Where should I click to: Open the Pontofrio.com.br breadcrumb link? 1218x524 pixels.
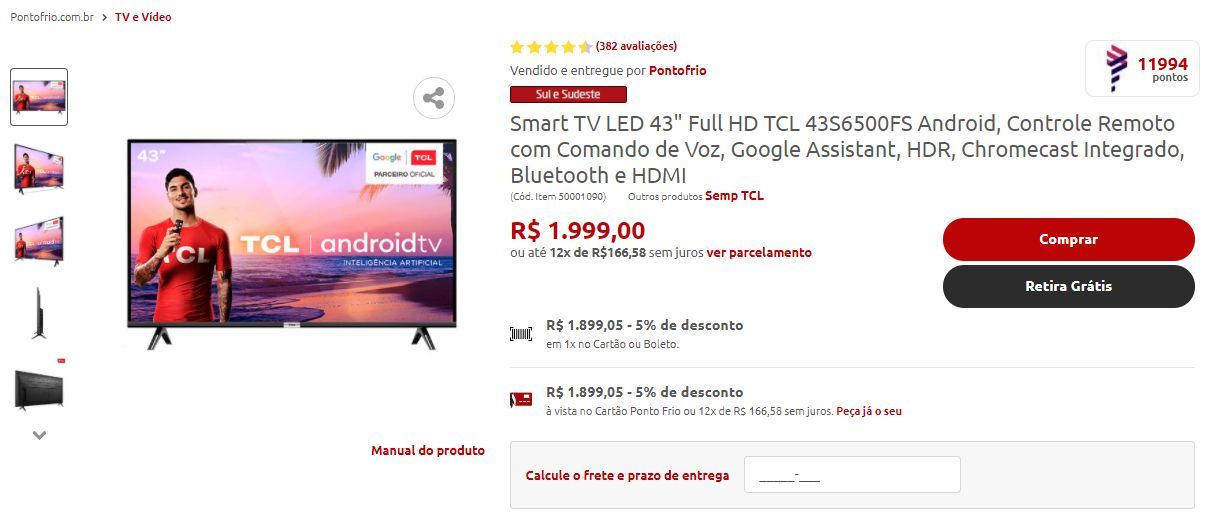tap(51, 17)
